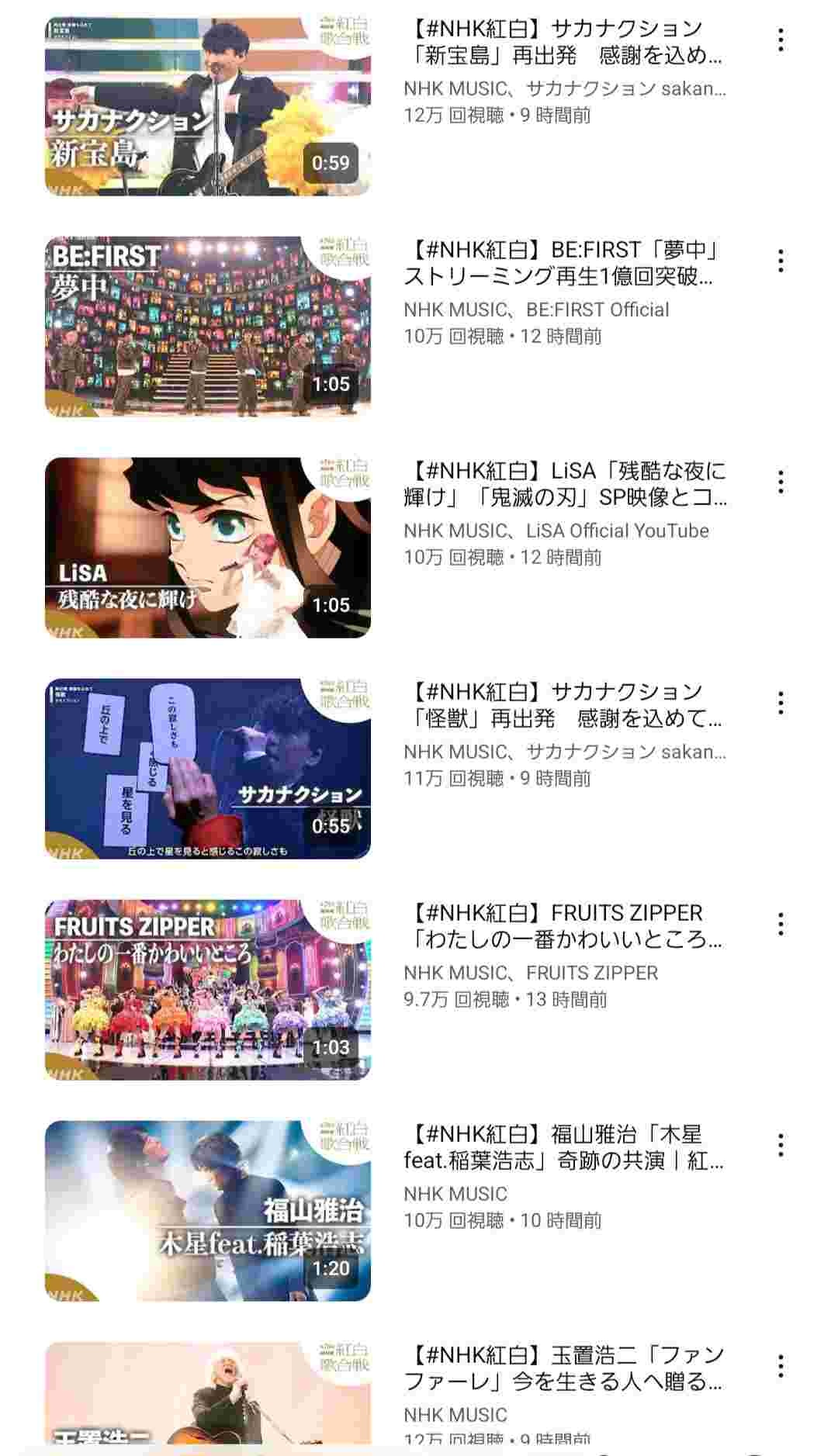This screenshot has height=1456, width=838.
Task: Open overflow menu for 福山雅治 video
Action: [780, 1146]
